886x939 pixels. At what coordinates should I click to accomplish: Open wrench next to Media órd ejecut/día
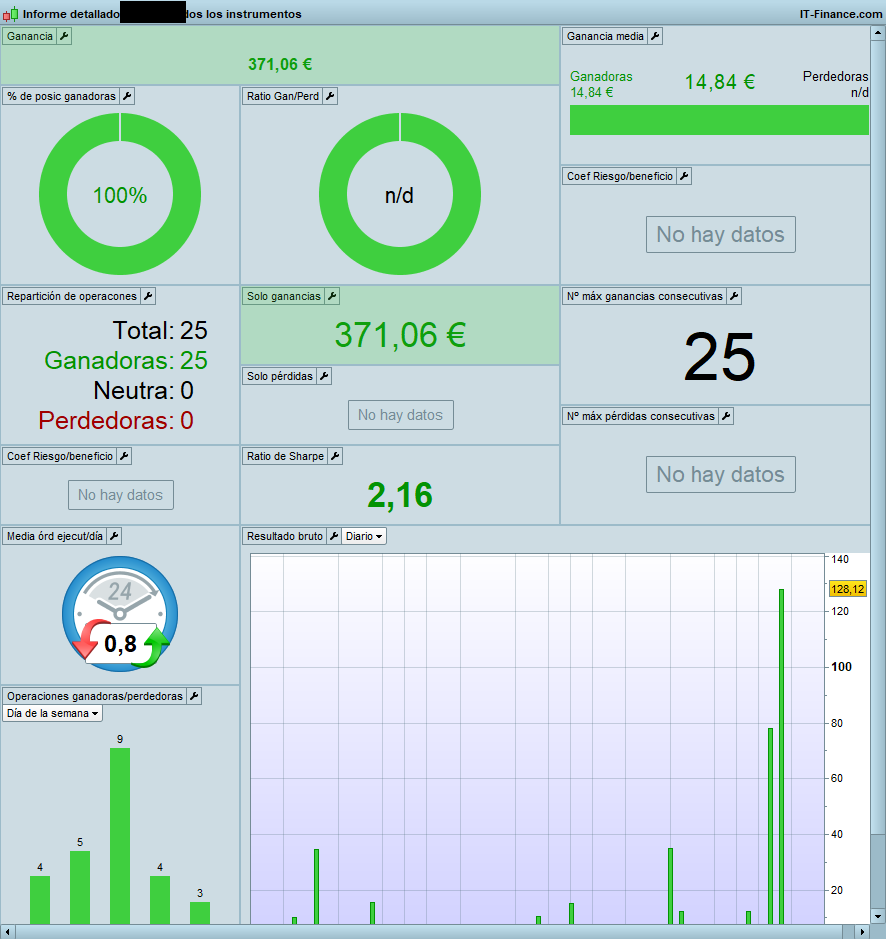tap(114, 536)
